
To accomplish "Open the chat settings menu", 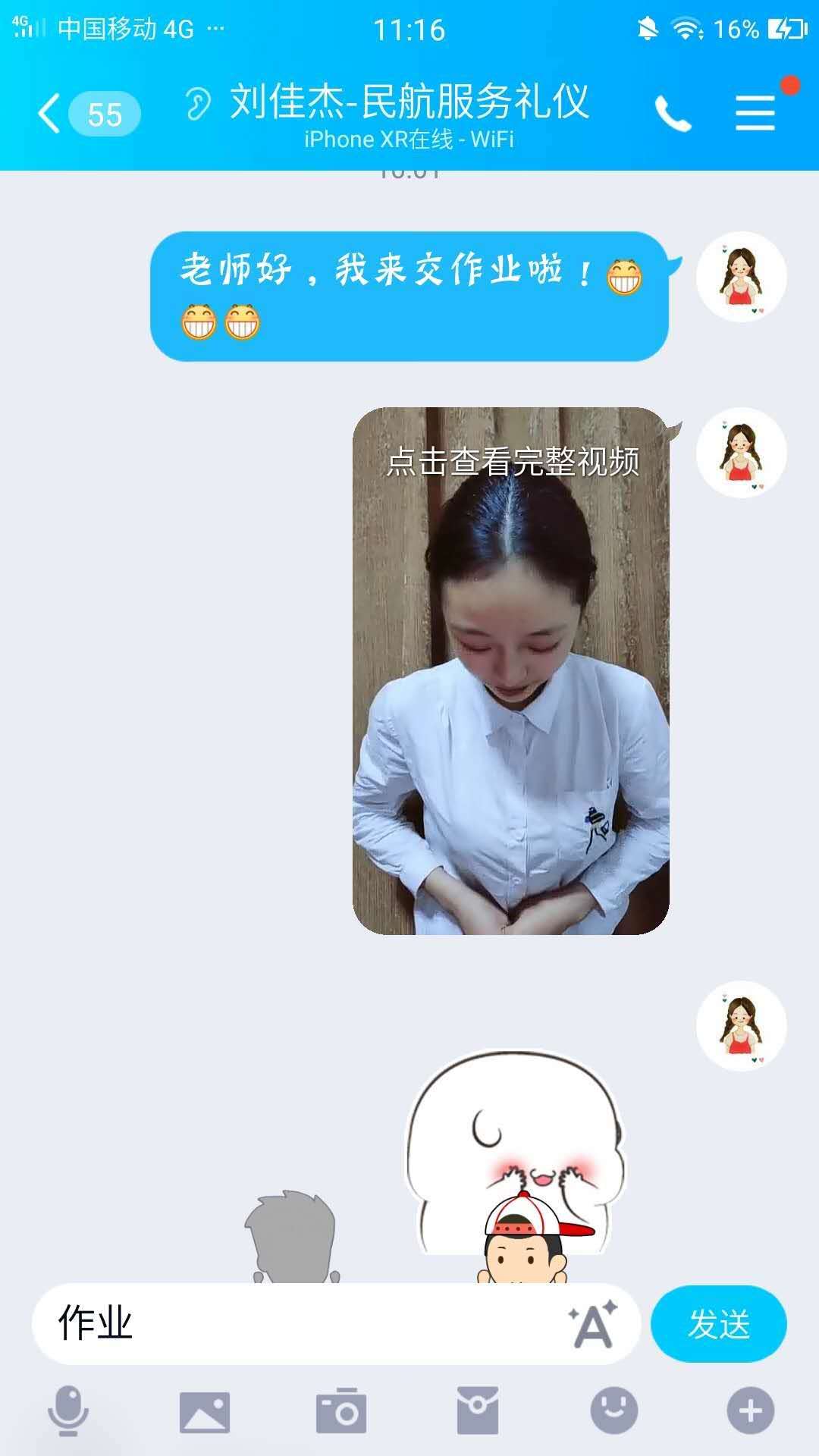I will (x=755, y=114).
